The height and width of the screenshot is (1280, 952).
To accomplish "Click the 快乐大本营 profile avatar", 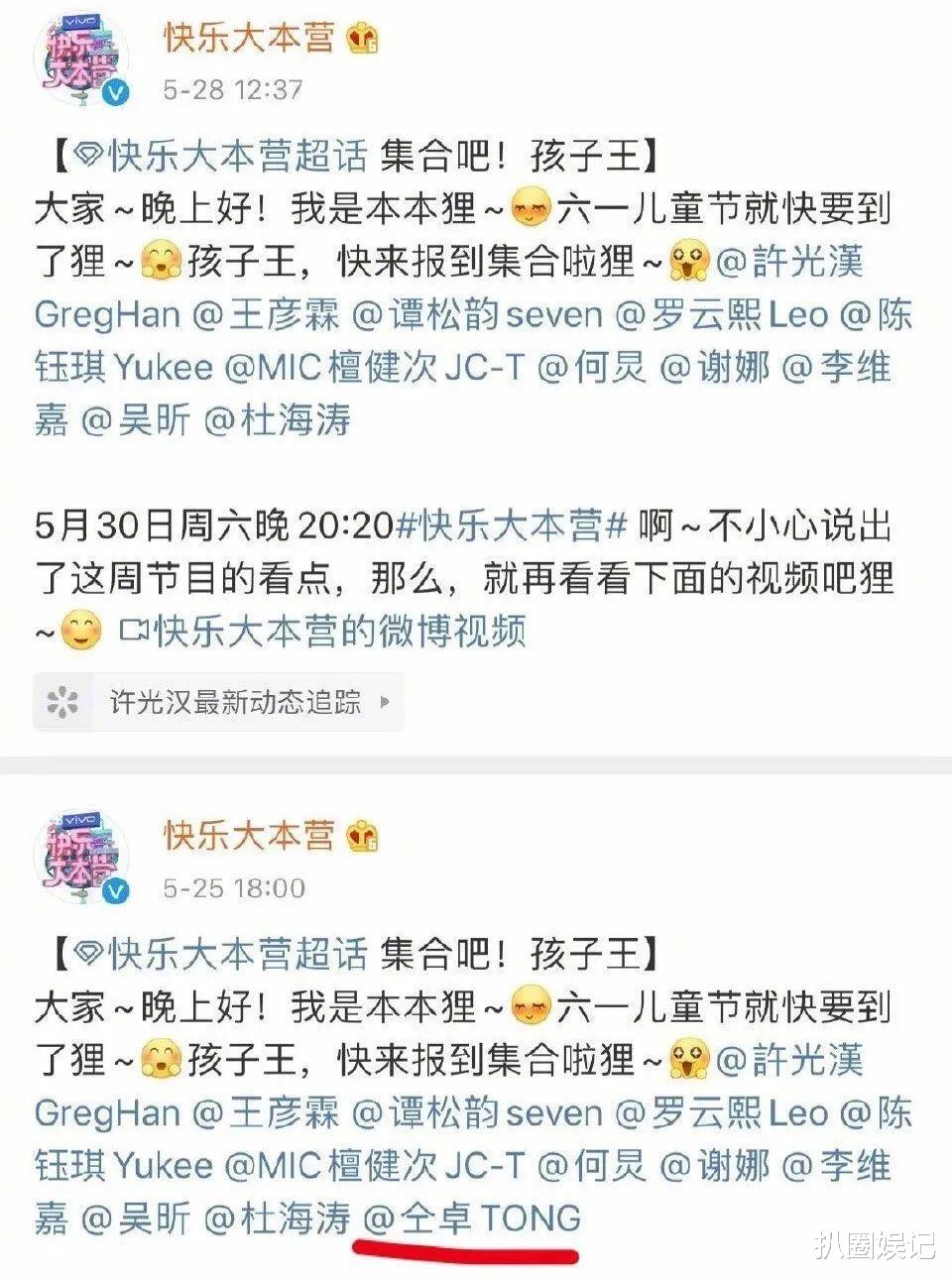I will point(79,59).
